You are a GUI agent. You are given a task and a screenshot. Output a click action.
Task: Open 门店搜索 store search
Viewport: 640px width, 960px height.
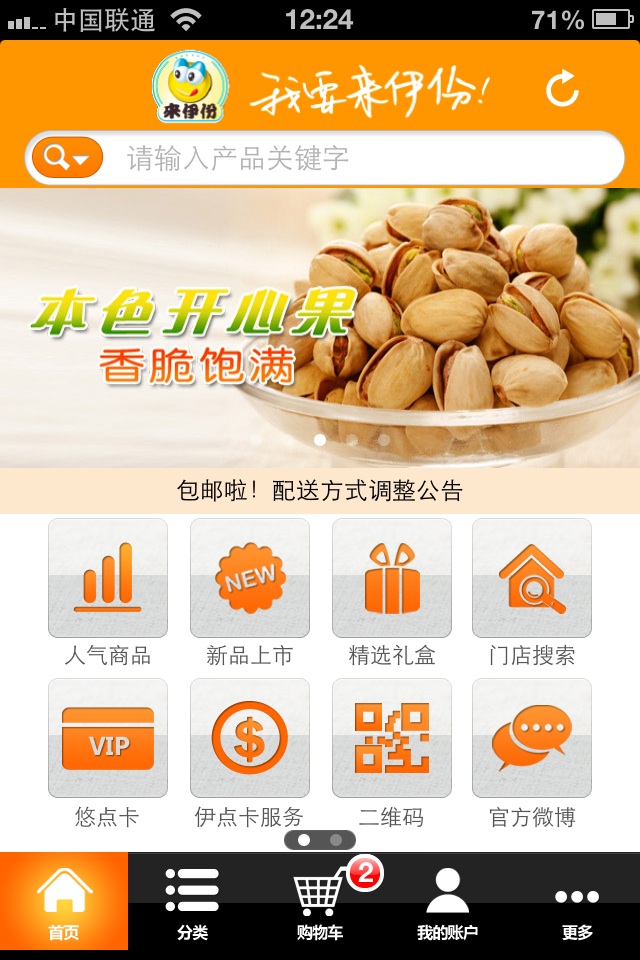(532, 579)
